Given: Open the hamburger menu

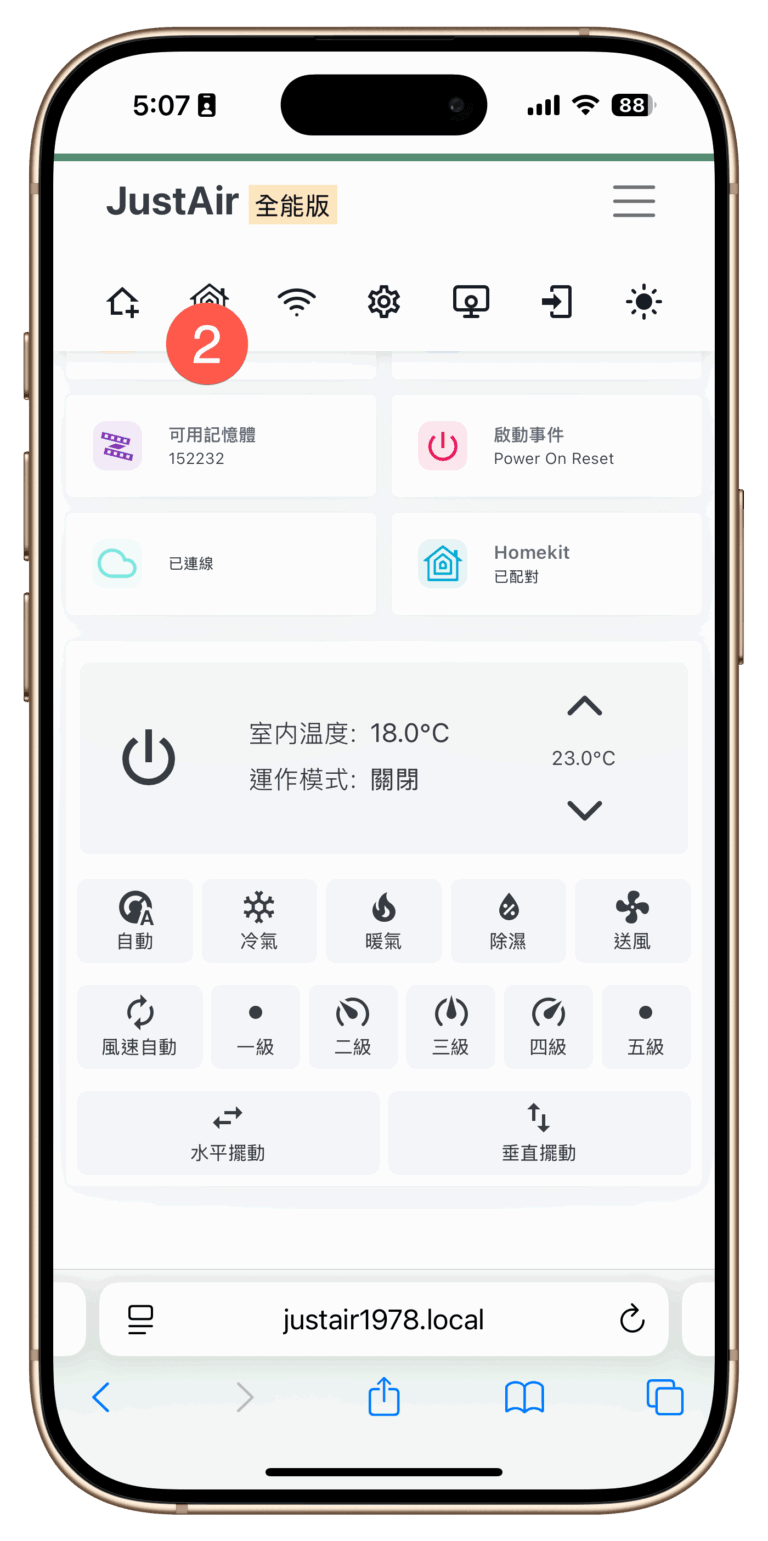Looking at the screenshot, I should [634, 201].
